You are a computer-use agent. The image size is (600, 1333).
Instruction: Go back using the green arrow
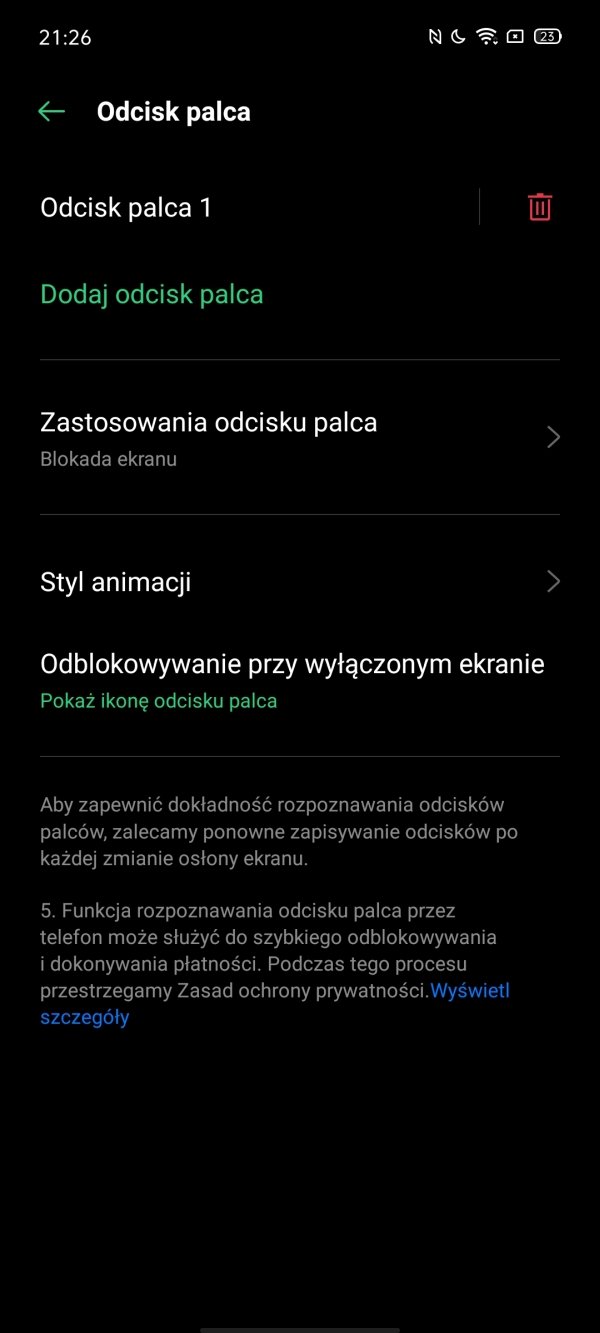coord(51,112)
